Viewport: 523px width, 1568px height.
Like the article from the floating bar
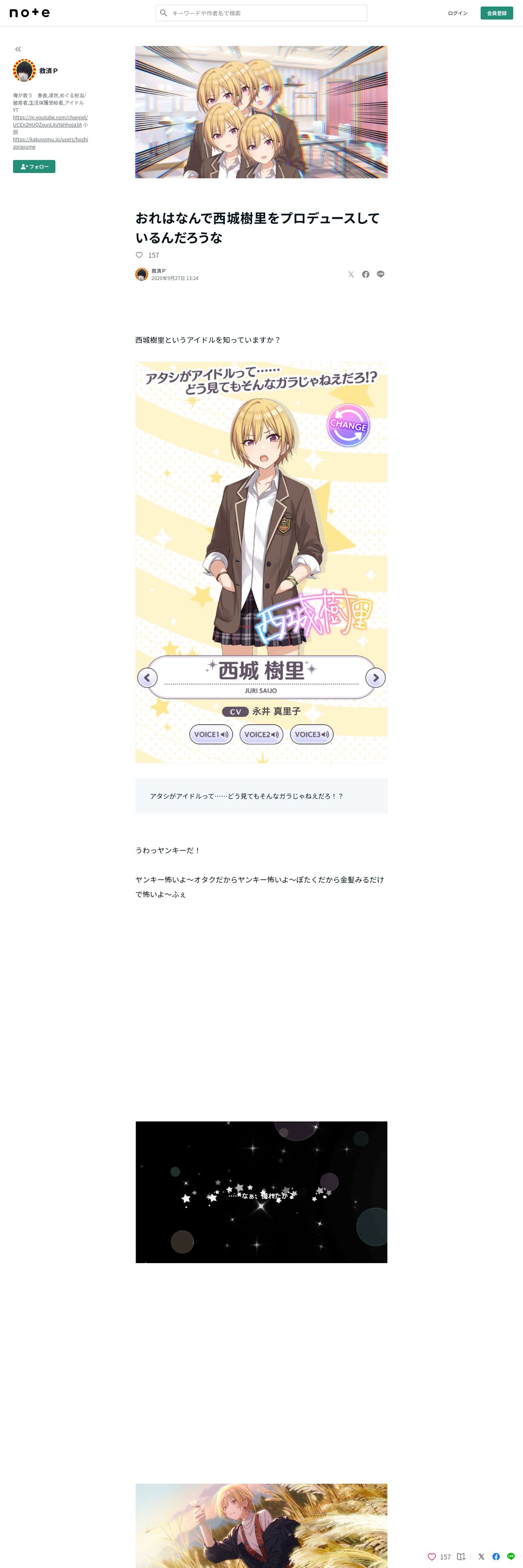coord(432,1557)
